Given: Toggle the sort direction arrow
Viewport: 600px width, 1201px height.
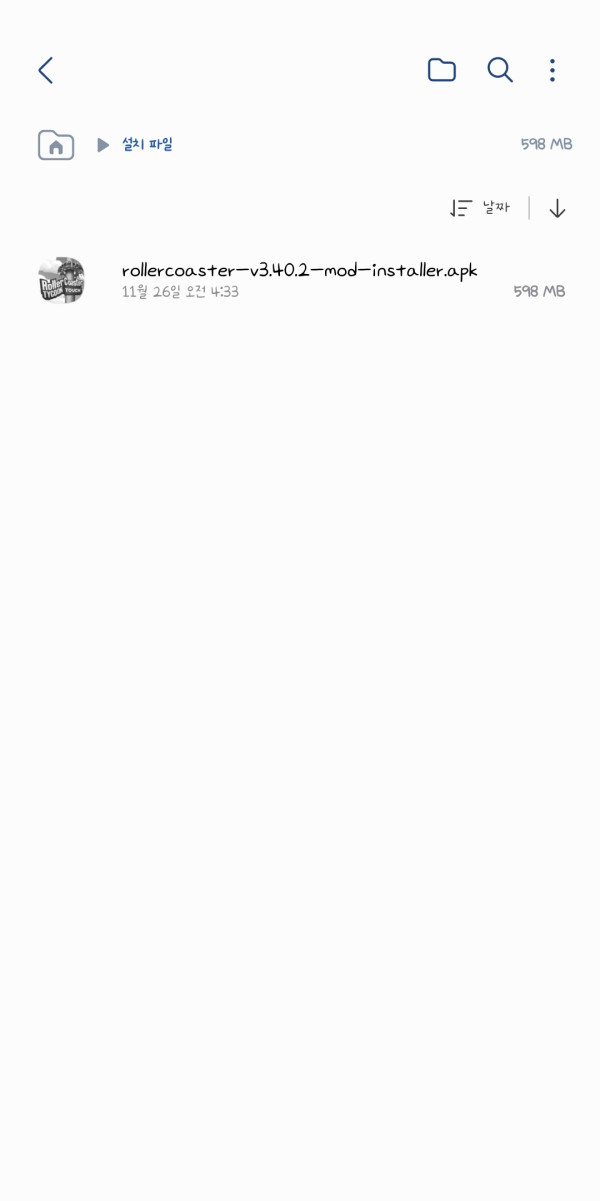Looking at the screenshot, I should click(558, 208).
